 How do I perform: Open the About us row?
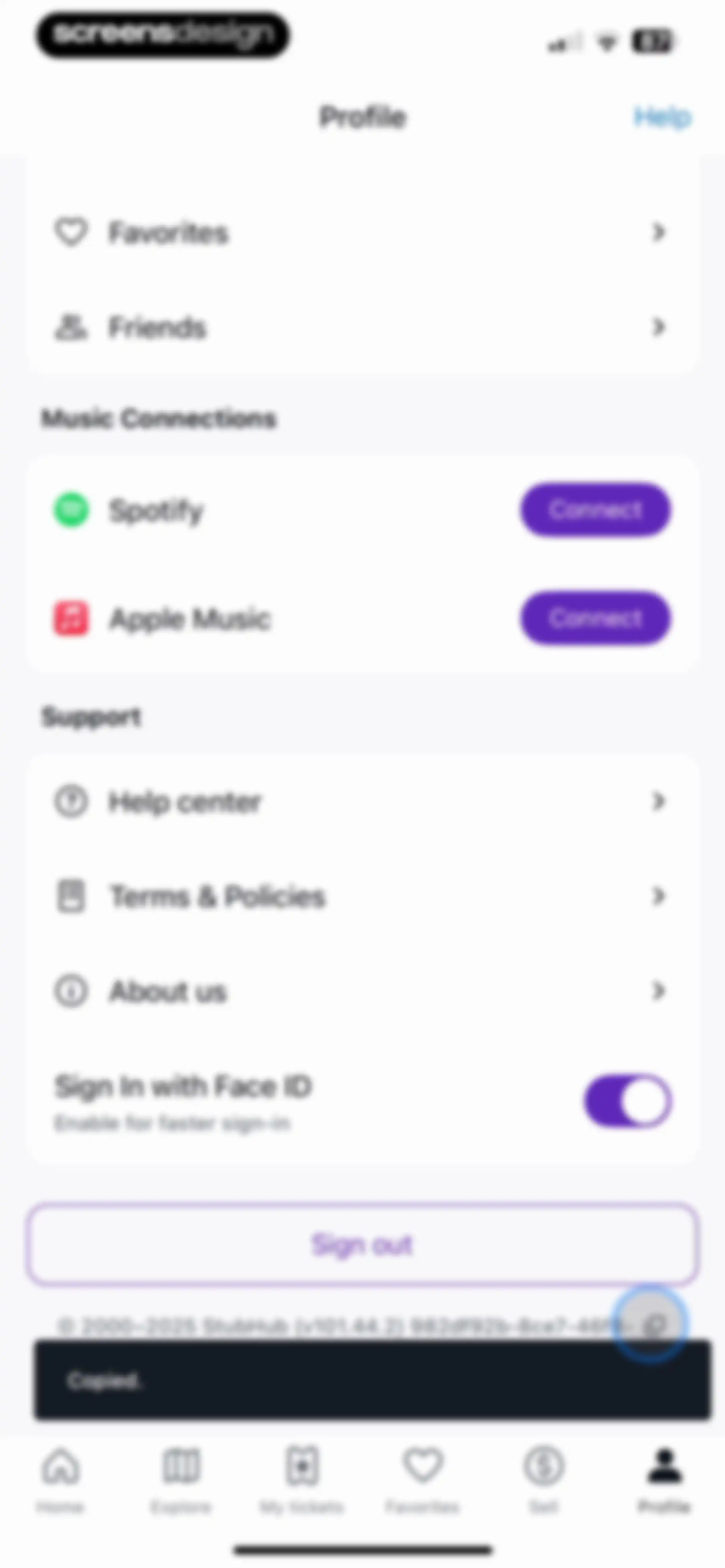coord(362,991)
